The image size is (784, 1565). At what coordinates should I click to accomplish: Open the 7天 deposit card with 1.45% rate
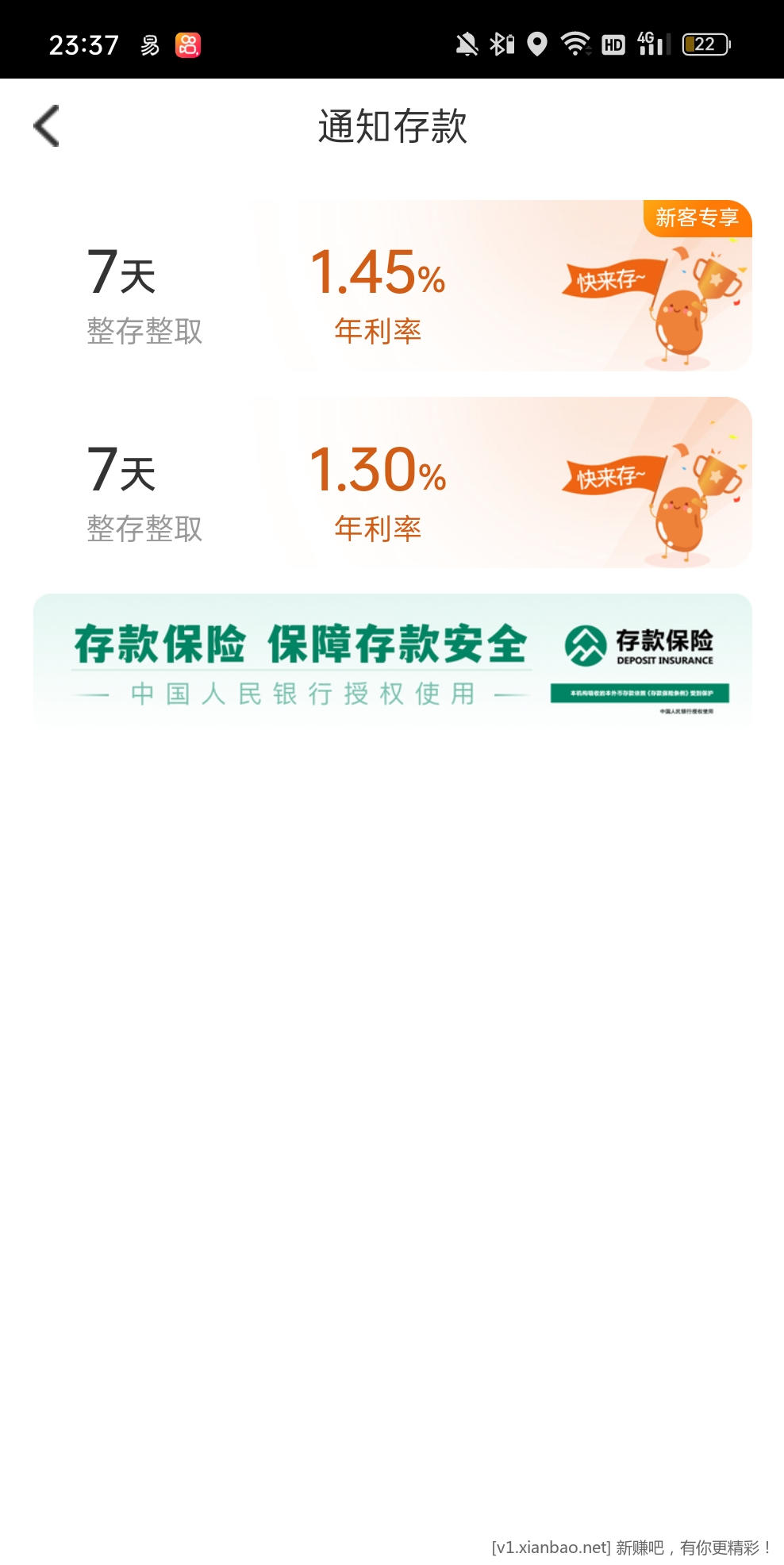point(392,286)
